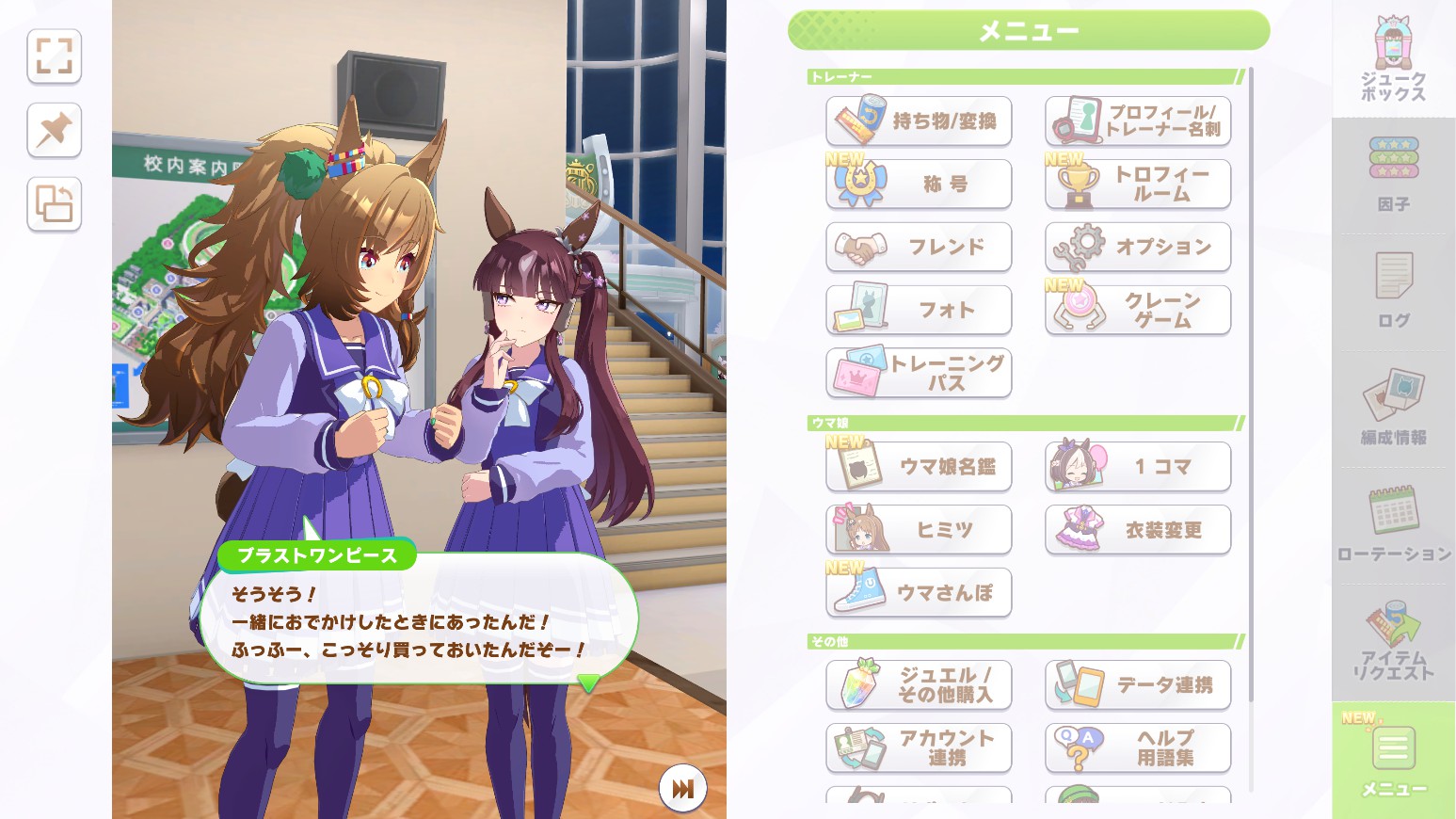The image size is (1456, 819).
Task: Open プロフィール/トレーナー名刺
Action: [1138, 120]
